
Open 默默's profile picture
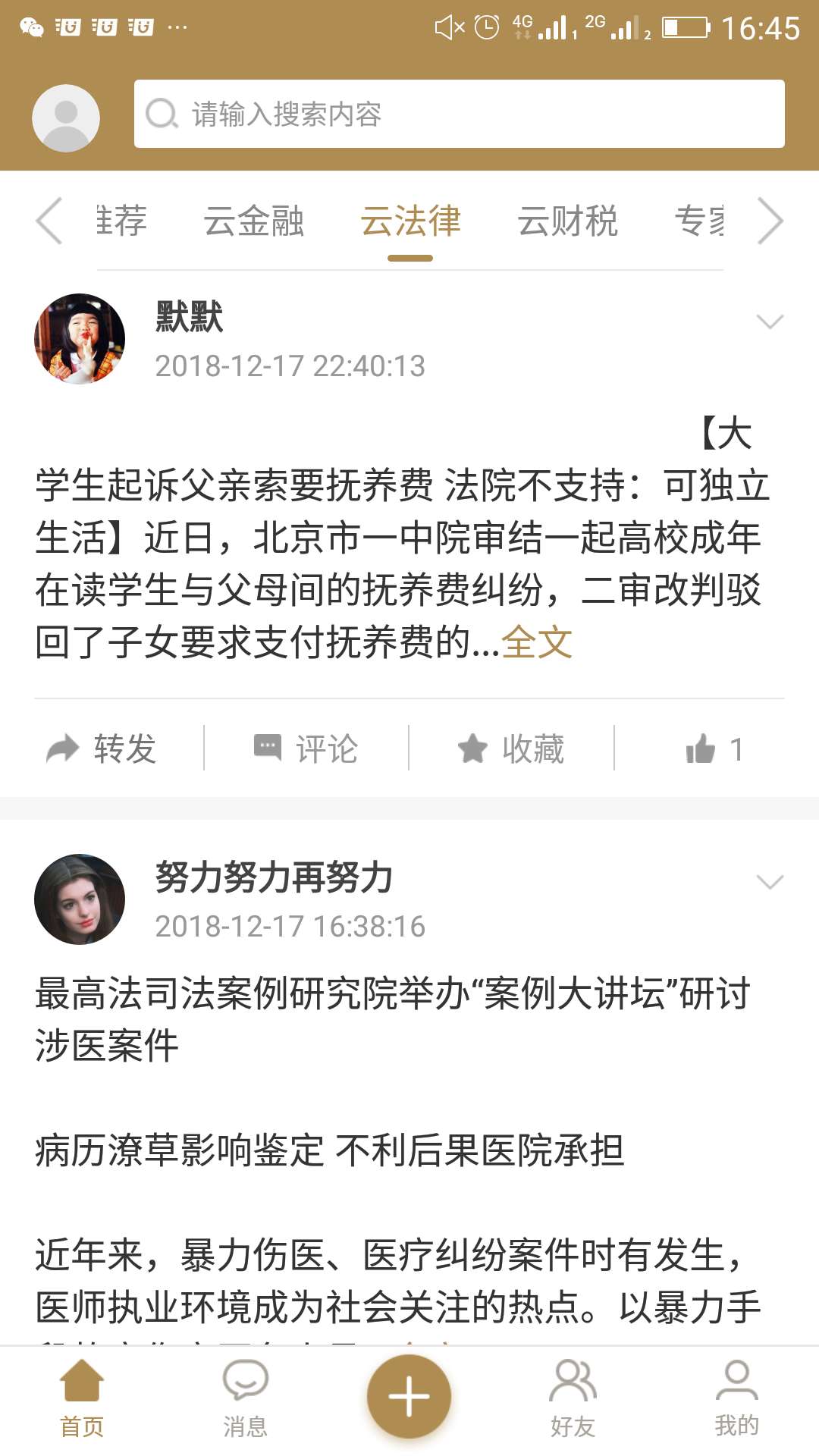(x=80, y=338)
